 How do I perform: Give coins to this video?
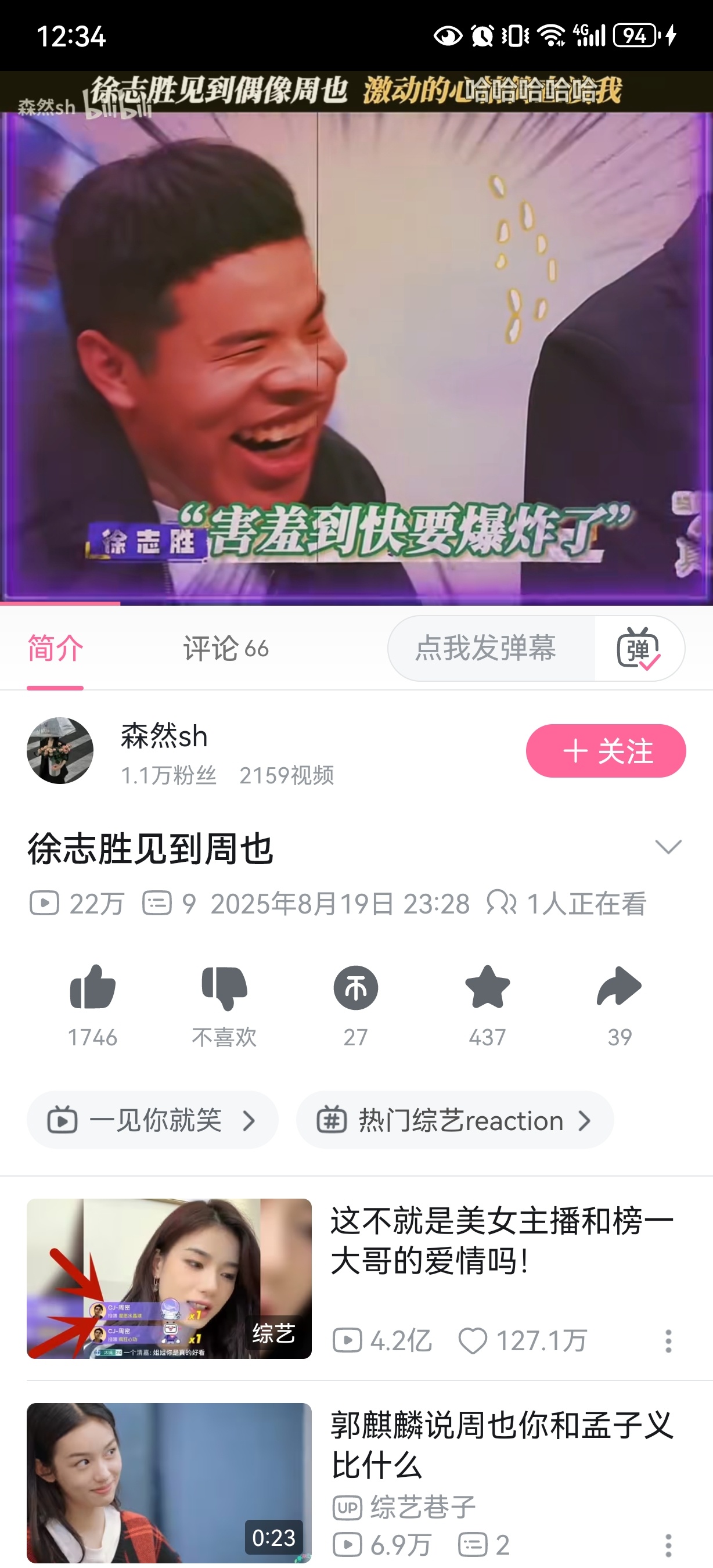(x=356, y=988)
